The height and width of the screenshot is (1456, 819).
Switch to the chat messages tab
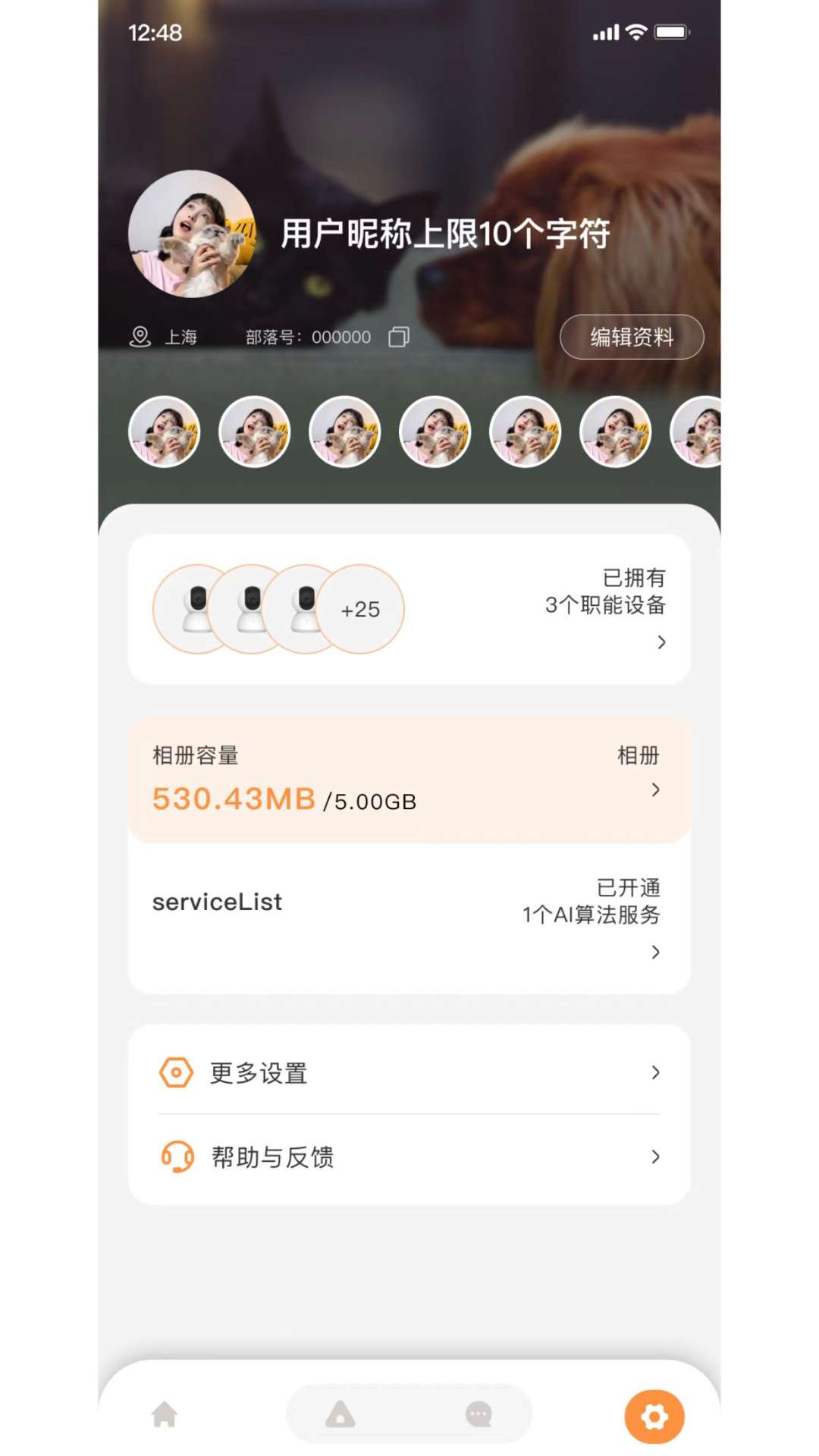[x=479, y=1414]
